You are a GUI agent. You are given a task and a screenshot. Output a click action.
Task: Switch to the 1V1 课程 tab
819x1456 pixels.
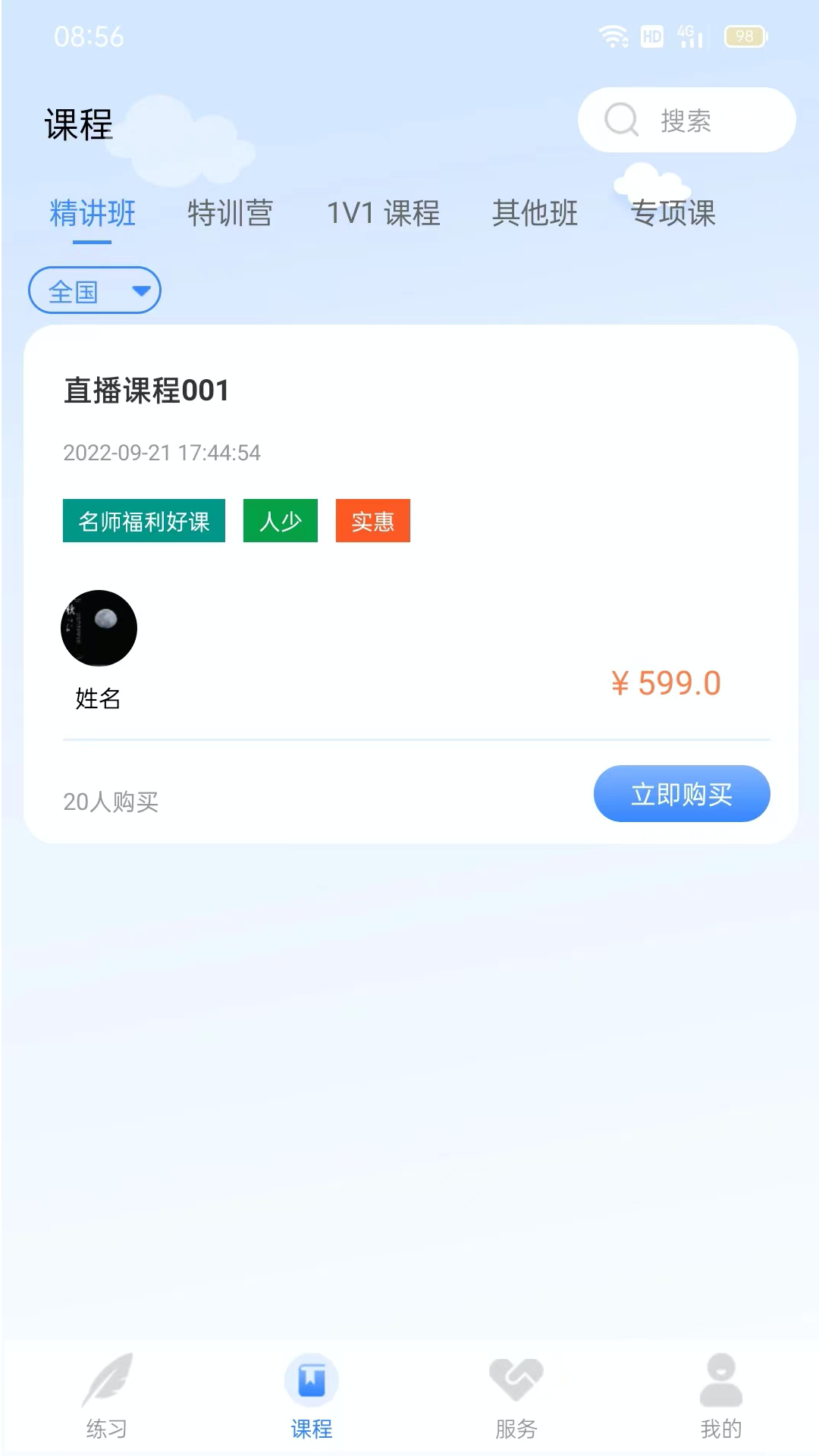384,213
